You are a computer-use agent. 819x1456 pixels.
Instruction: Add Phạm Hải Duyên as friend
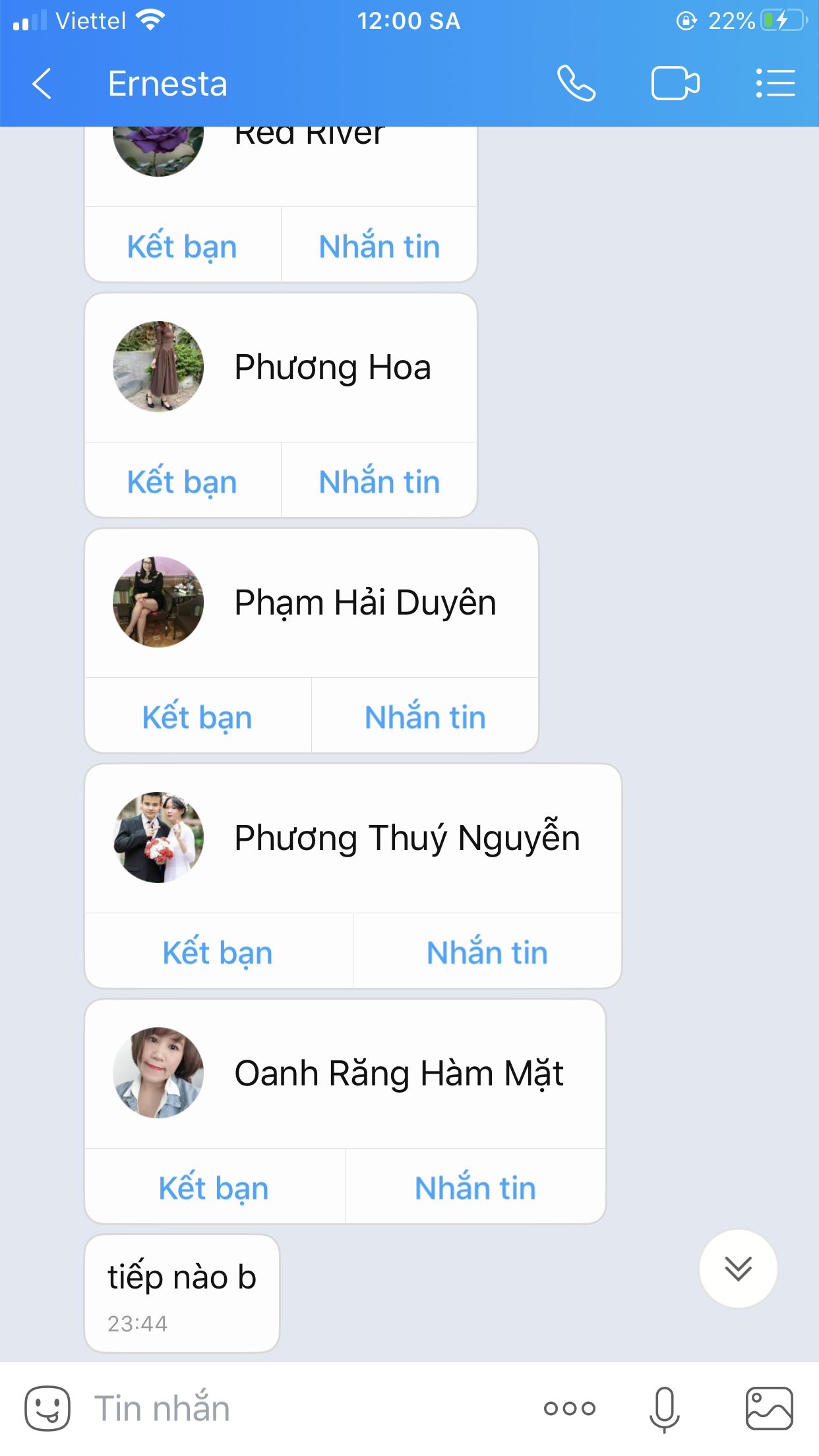(x=198, y=716)
